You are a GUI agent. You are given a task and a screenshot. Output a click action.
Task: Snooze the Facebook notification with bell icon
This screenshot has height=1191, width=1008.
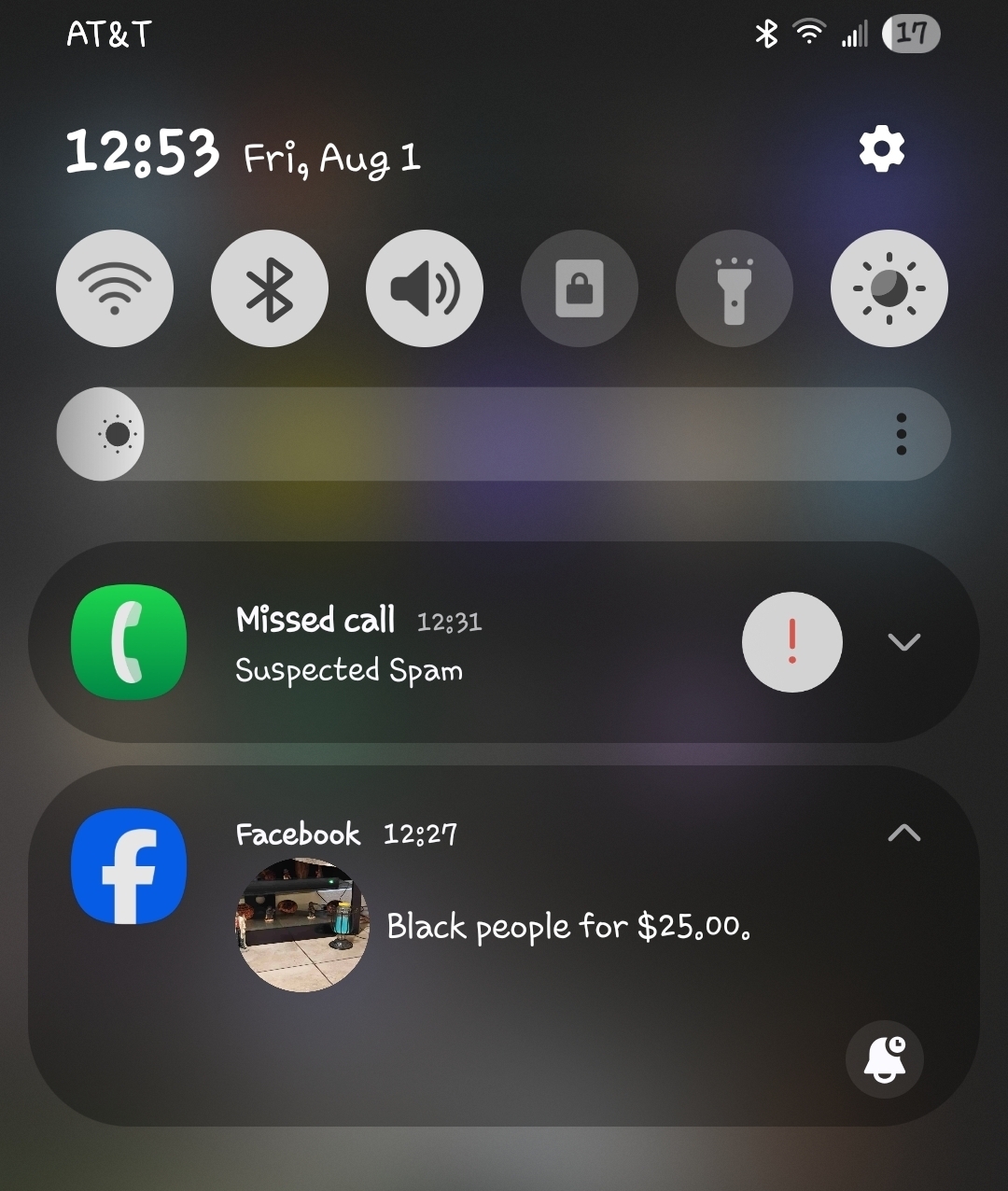tap(884, 1059)
